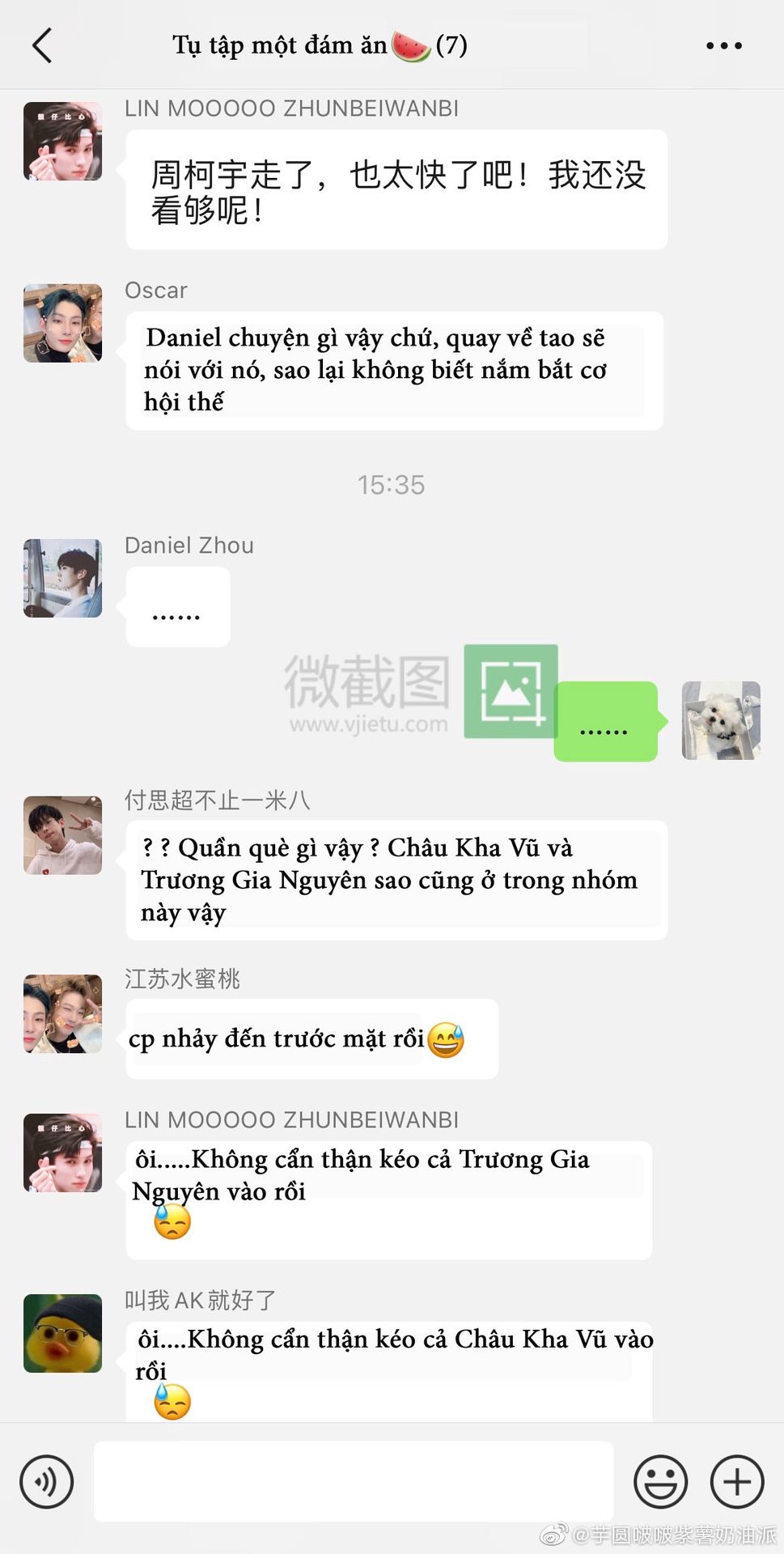Open 江苏水蜜桃's avatar profile
Image resolution: width=784 pixels, height=1554 pixels.
coord(63,1013)
